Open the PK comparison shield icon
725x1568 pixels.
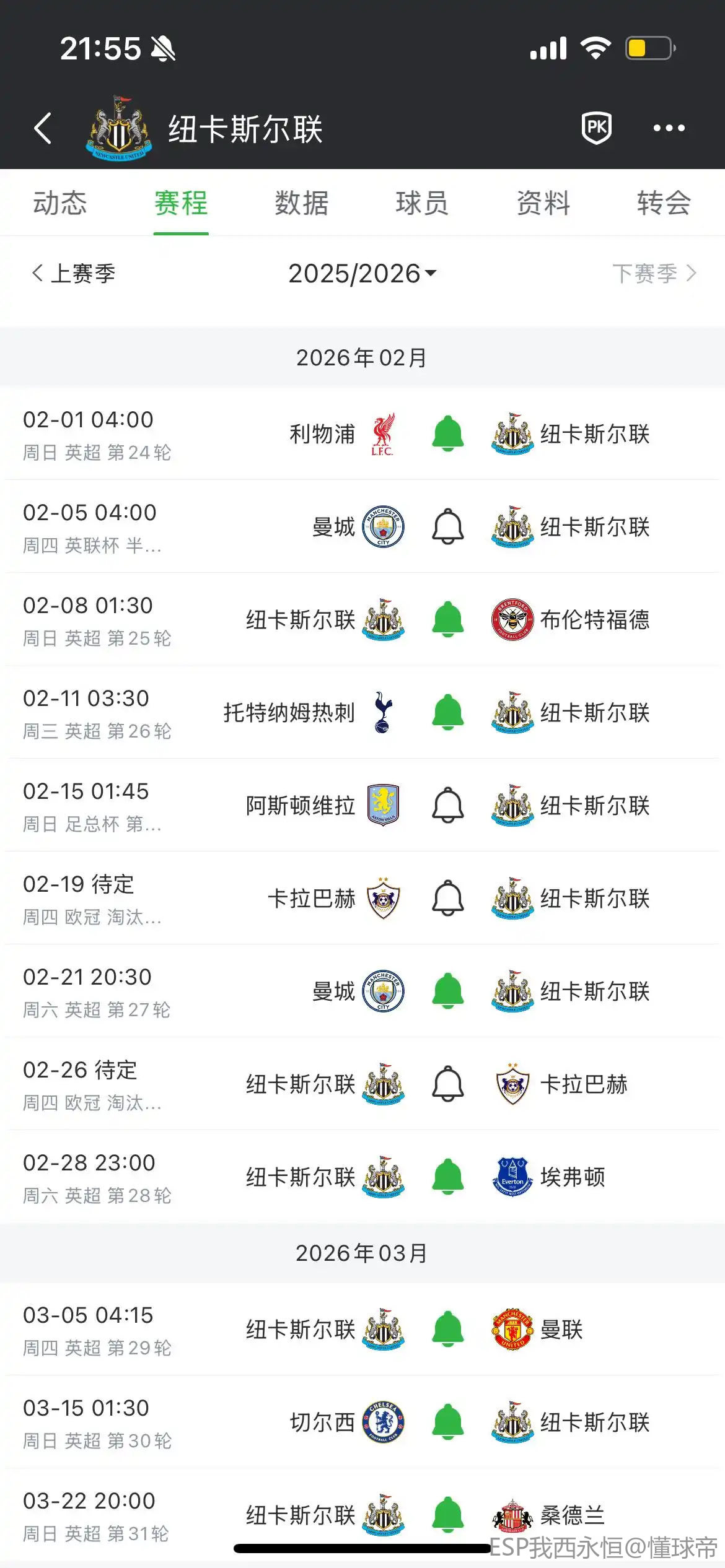pos(596,128)
